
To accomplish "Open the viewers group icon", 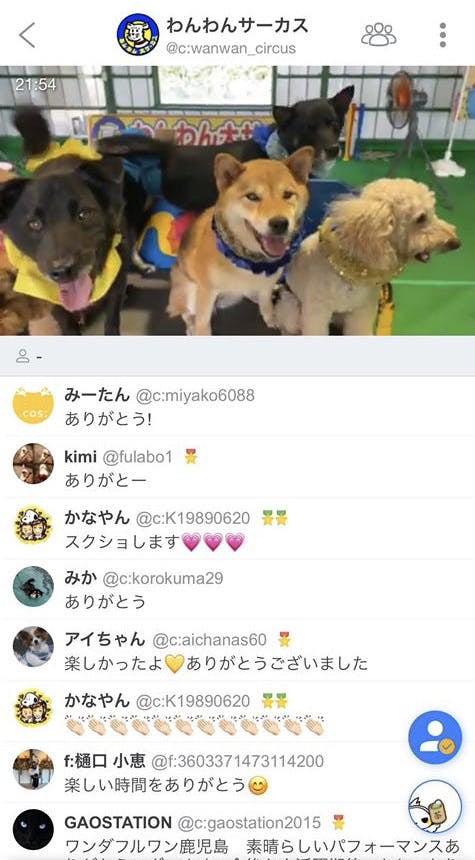I will coord(378,35).
